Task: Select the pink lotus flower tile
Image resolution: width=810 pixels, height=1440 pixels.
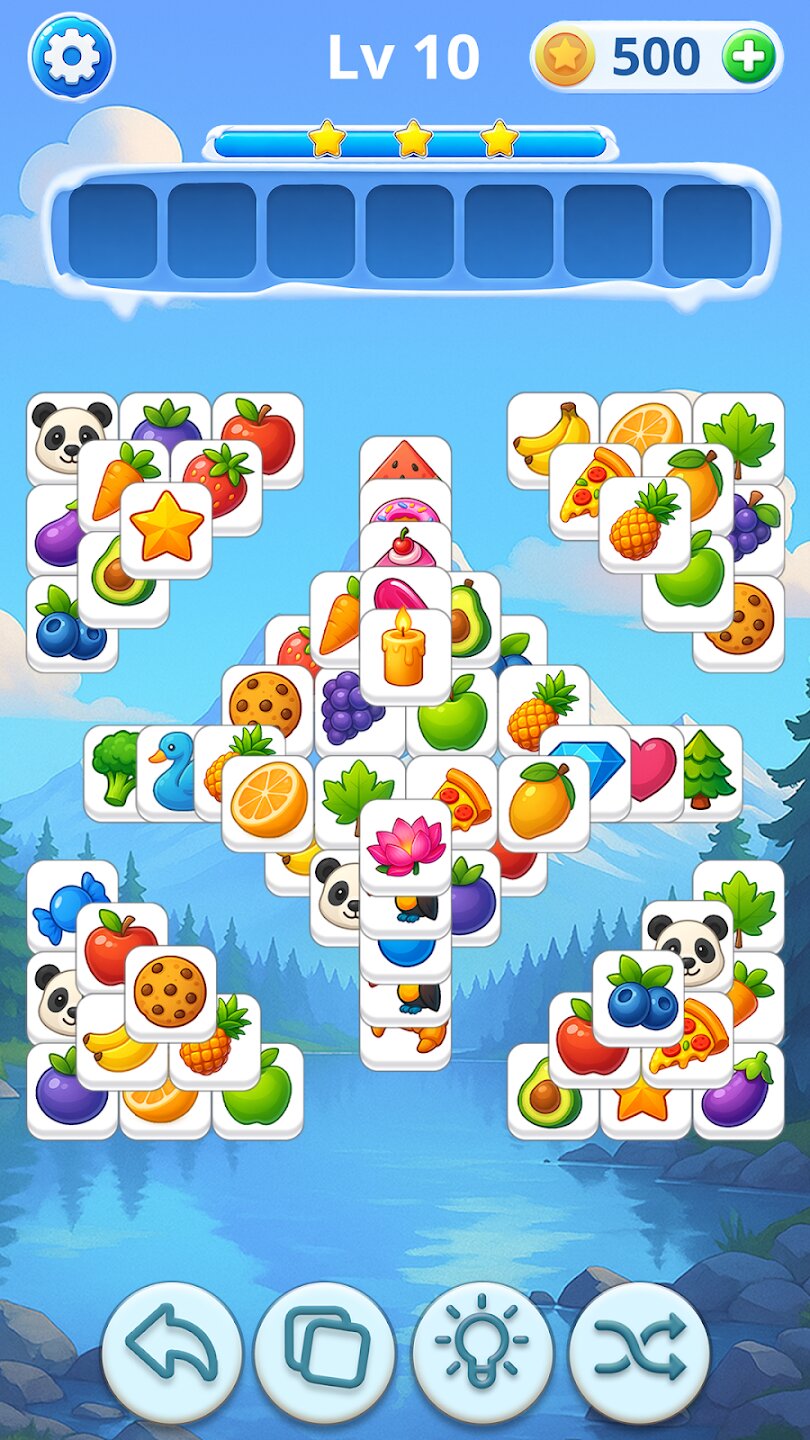Action: (x=405, y=845)
